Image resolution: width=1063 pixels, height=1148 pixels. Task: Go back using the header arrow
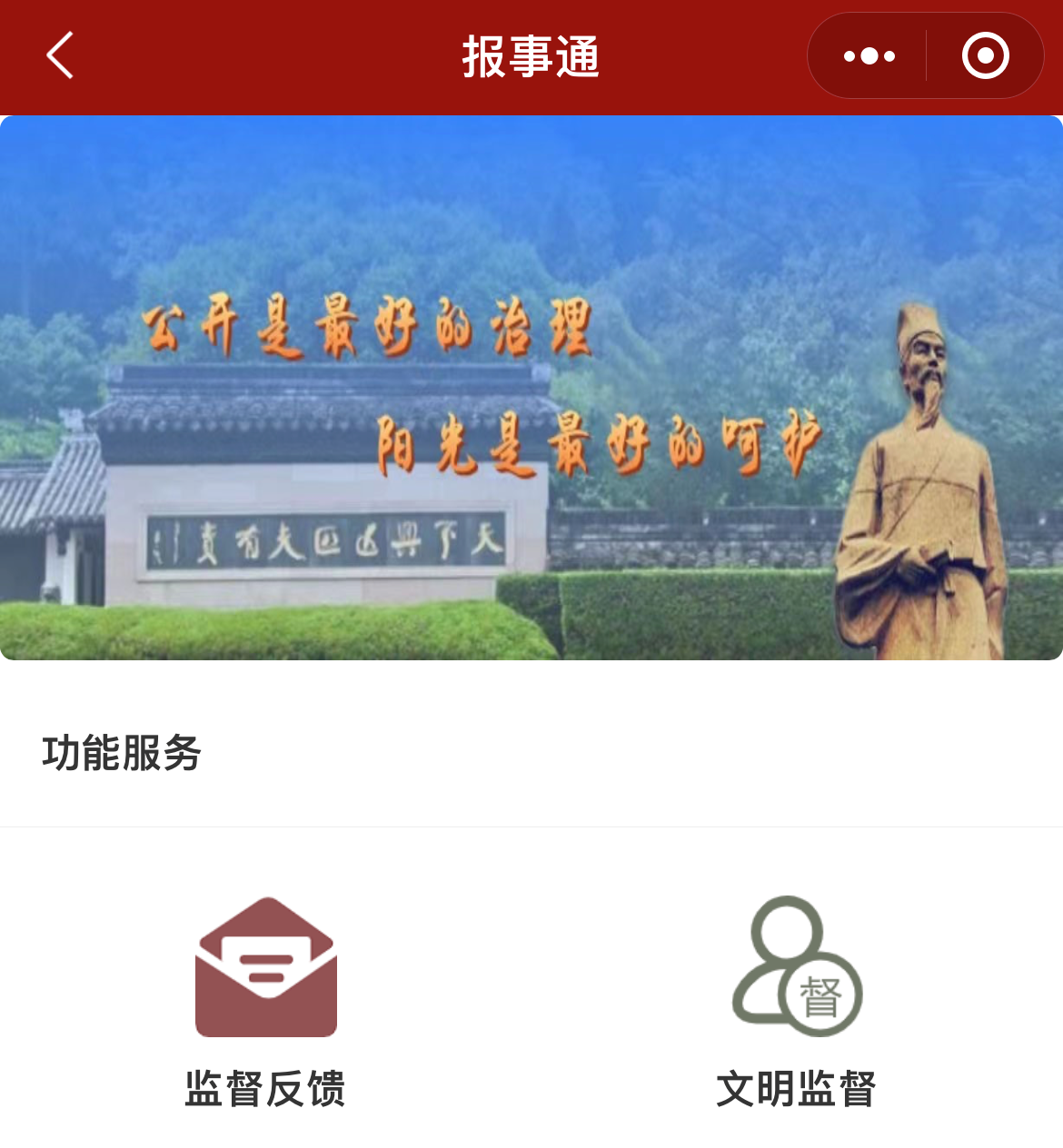pos(60,56)
